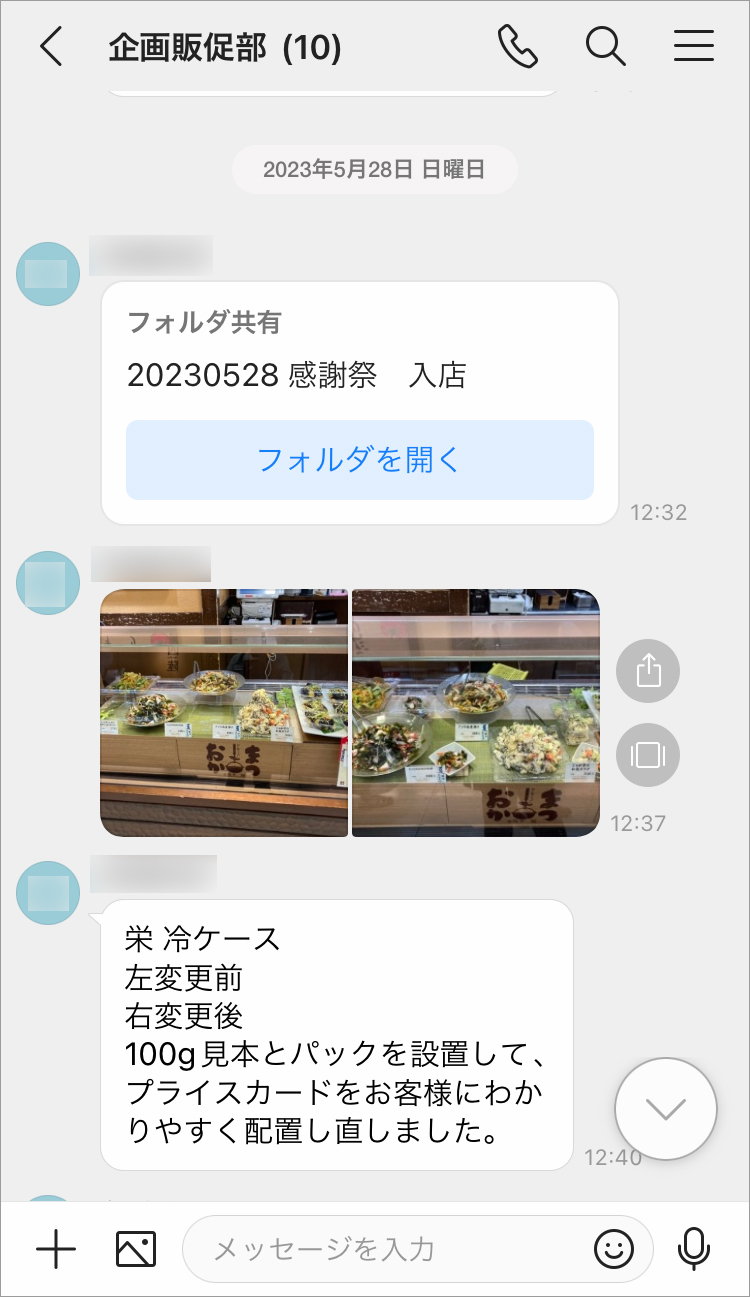Focus the メッセージを入力 field

point(390,1249)
